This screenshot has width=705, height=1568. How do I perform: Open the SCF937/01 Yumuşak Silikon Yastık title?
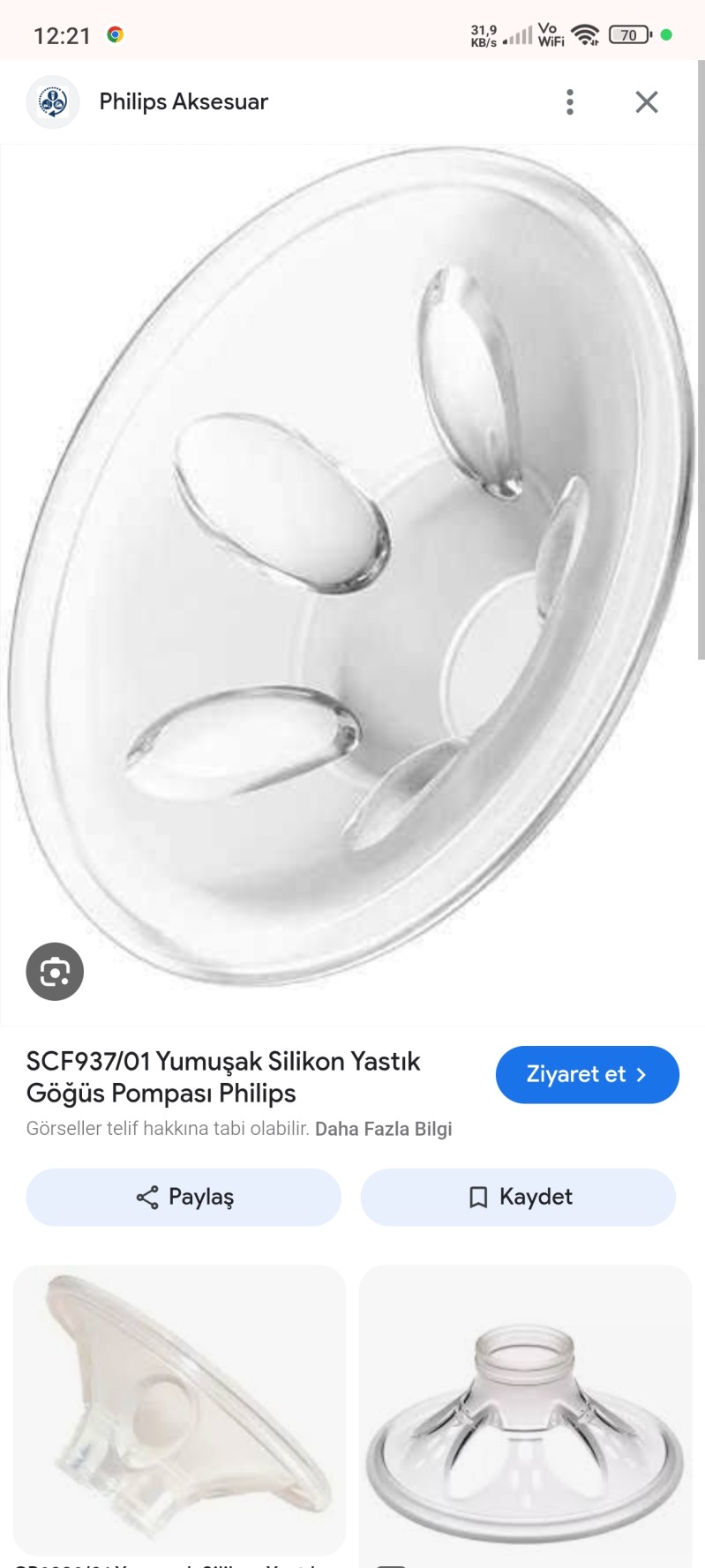click(223, 1077)
